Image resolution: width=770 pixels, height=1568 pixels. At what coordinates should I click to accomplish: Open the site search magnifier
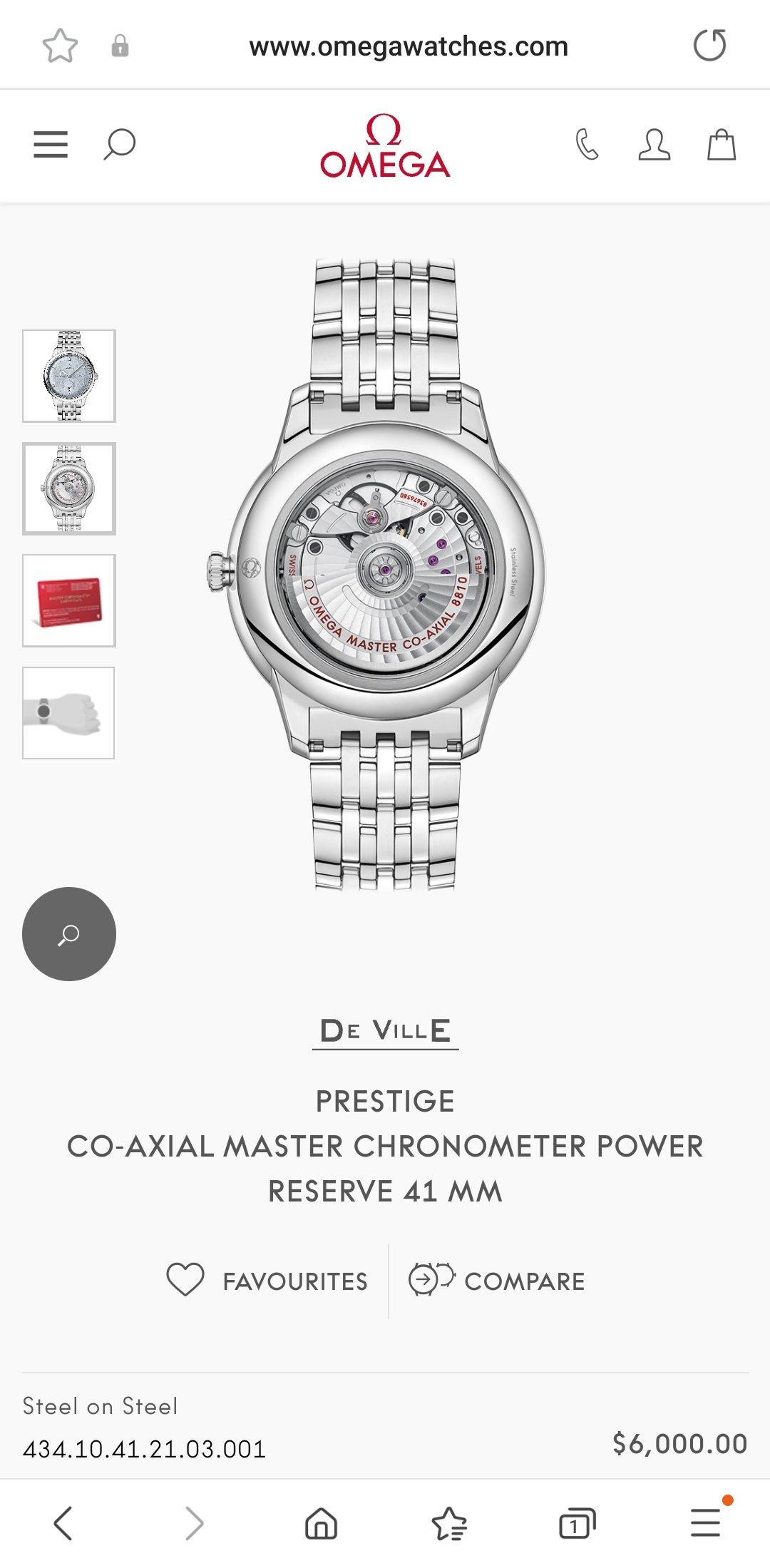tap(120, 145)
